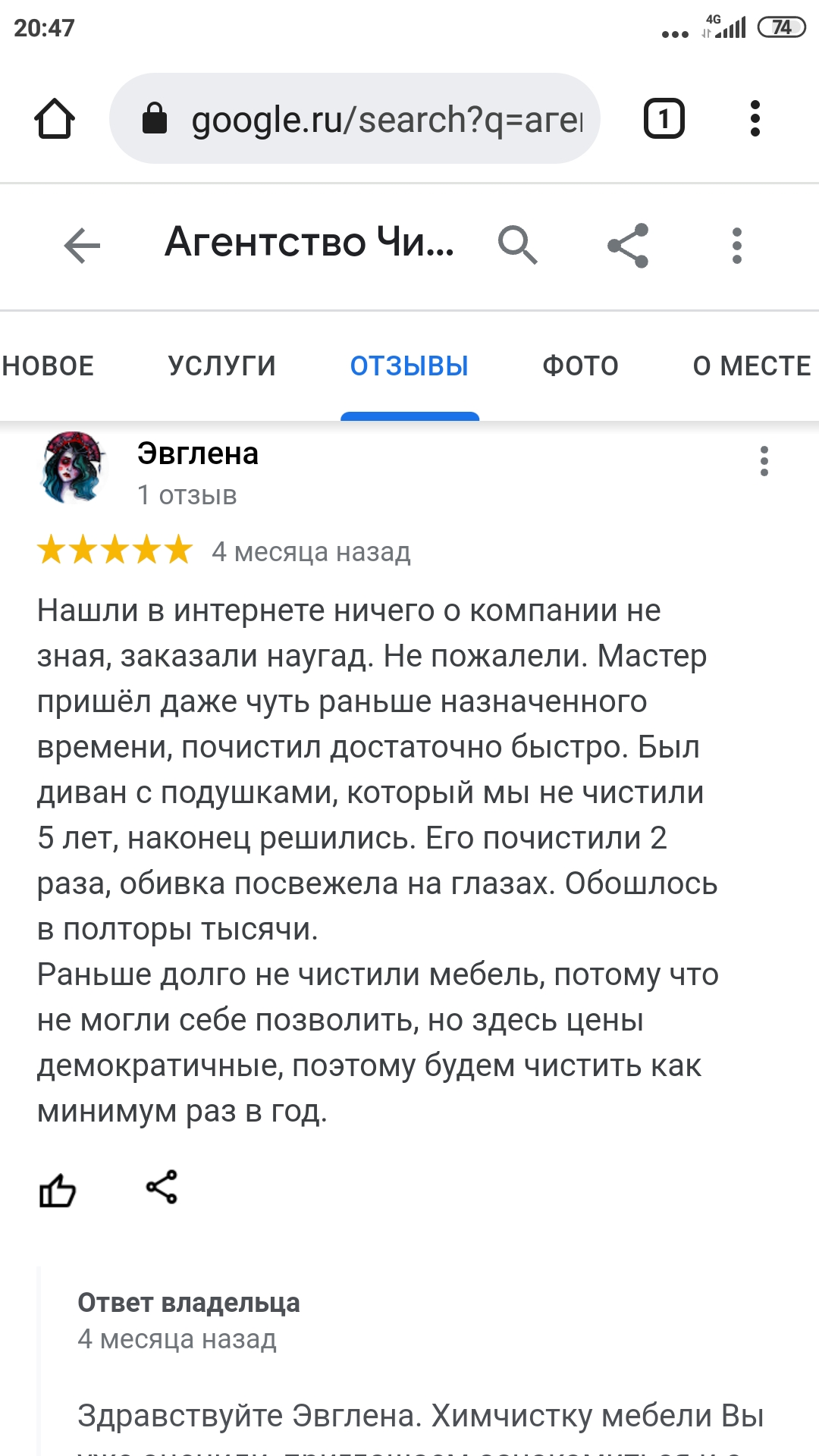Open the business listing options menu
The height and width of the screenshot is (1456, 819).
pos(736,246)
